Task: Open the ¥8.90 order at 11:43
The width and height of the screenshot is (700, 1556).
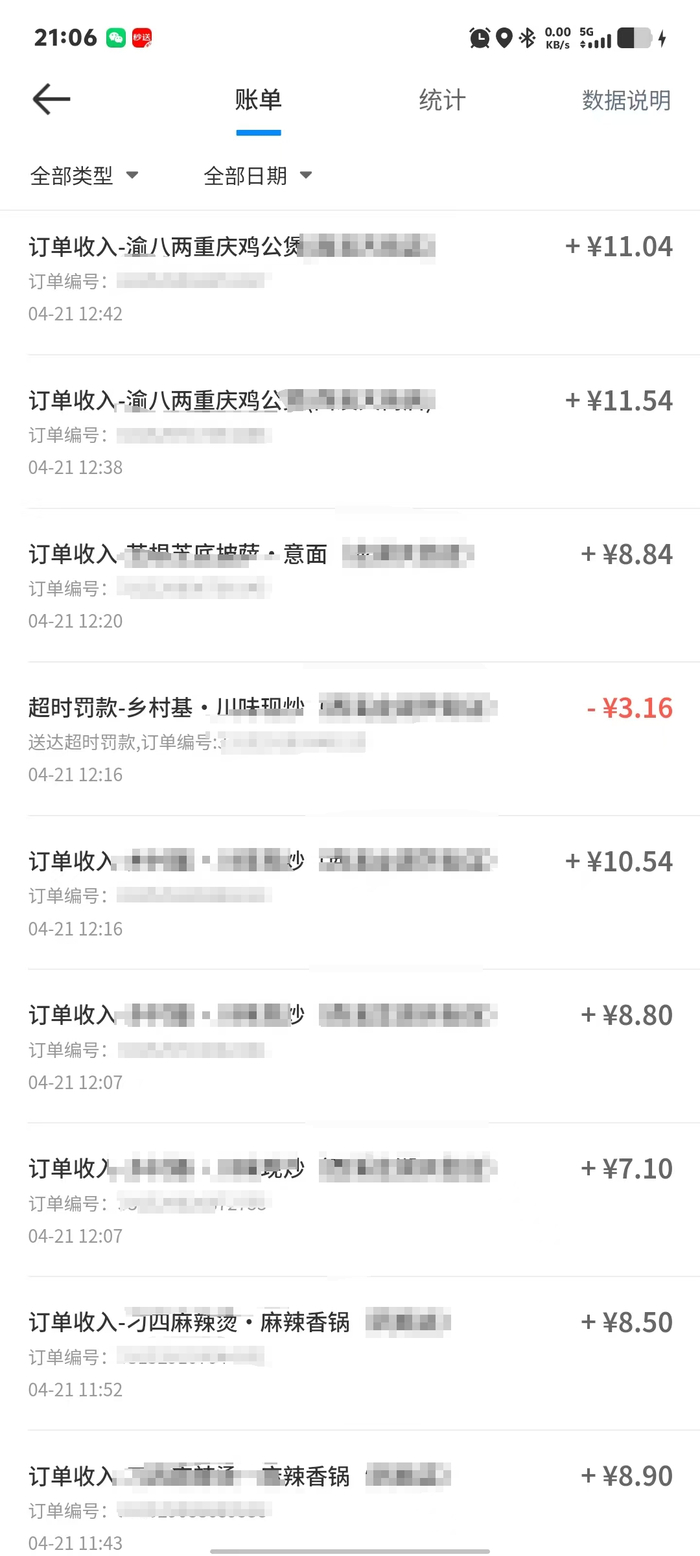Action: pyautogui.click(x=350, y=1494)
